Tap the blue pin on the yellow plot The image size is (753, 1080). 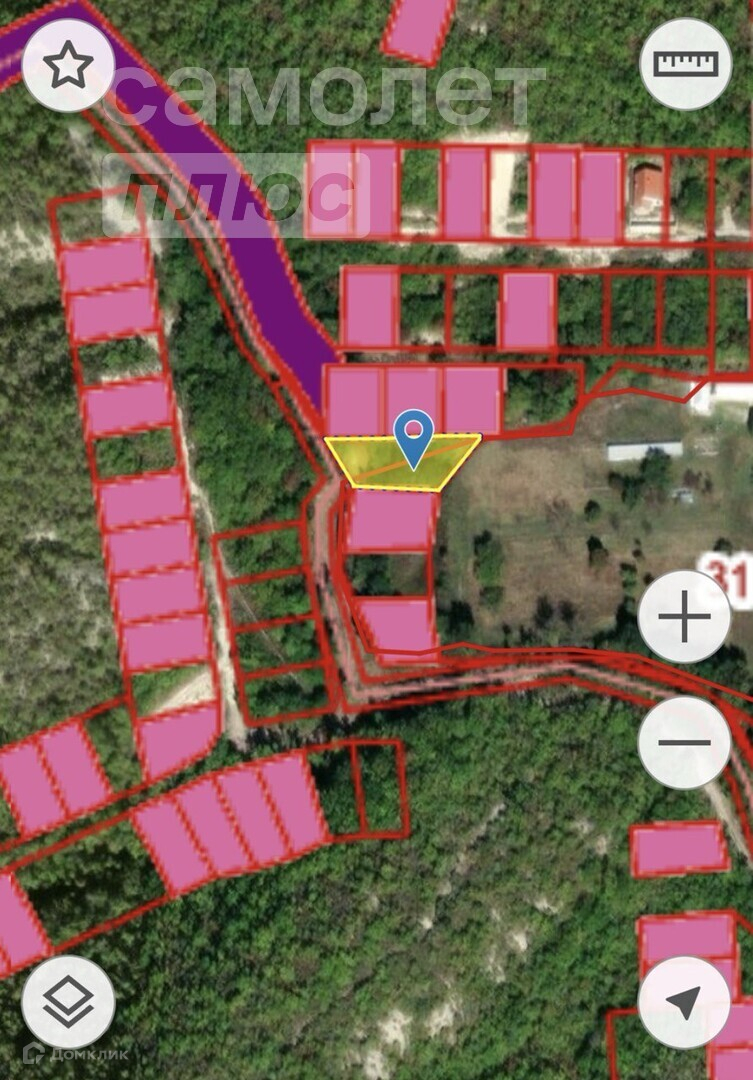coord(413,439)
